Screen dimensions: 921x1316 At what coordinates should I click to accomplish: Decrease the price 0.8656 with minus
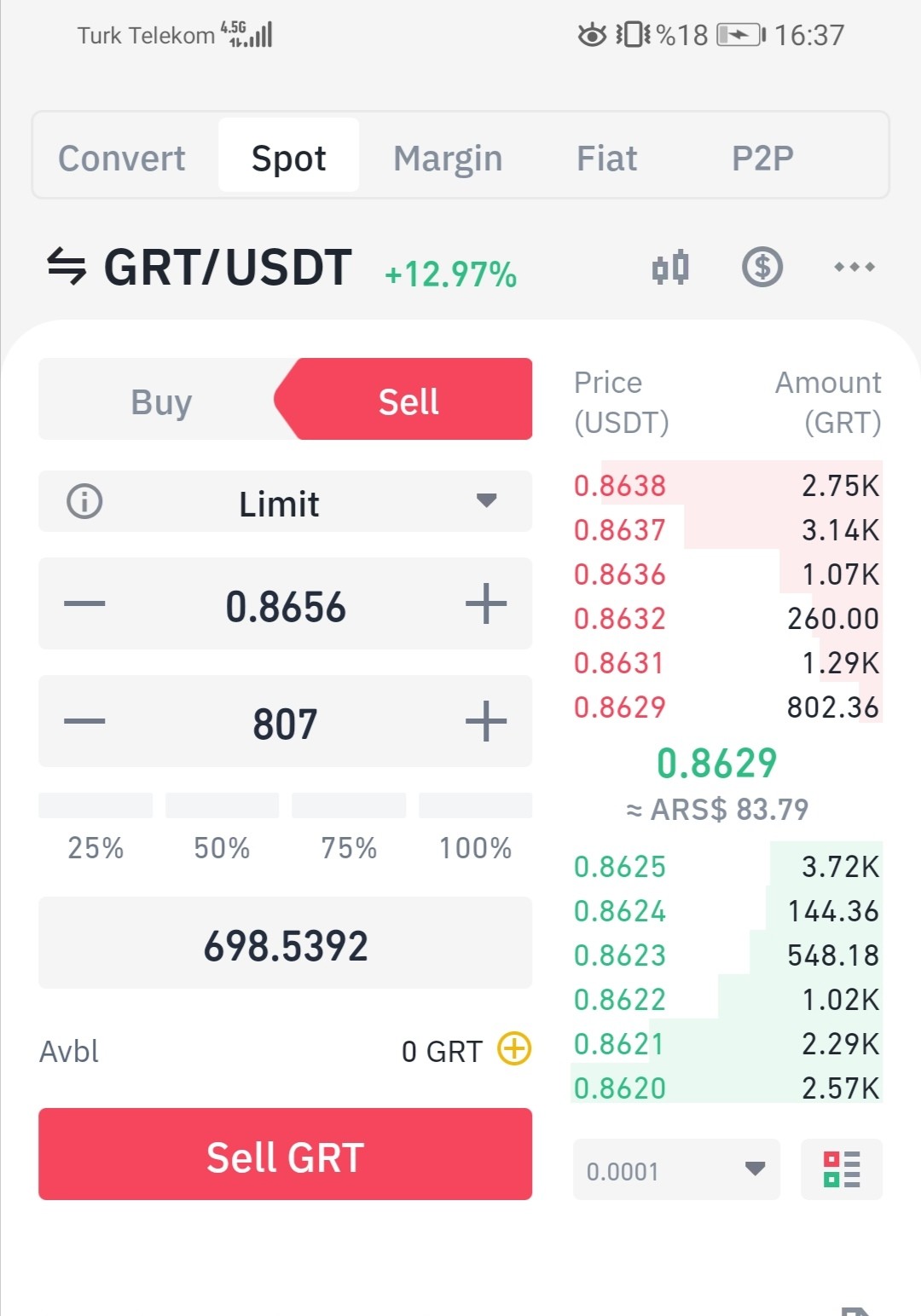(84, 603)
